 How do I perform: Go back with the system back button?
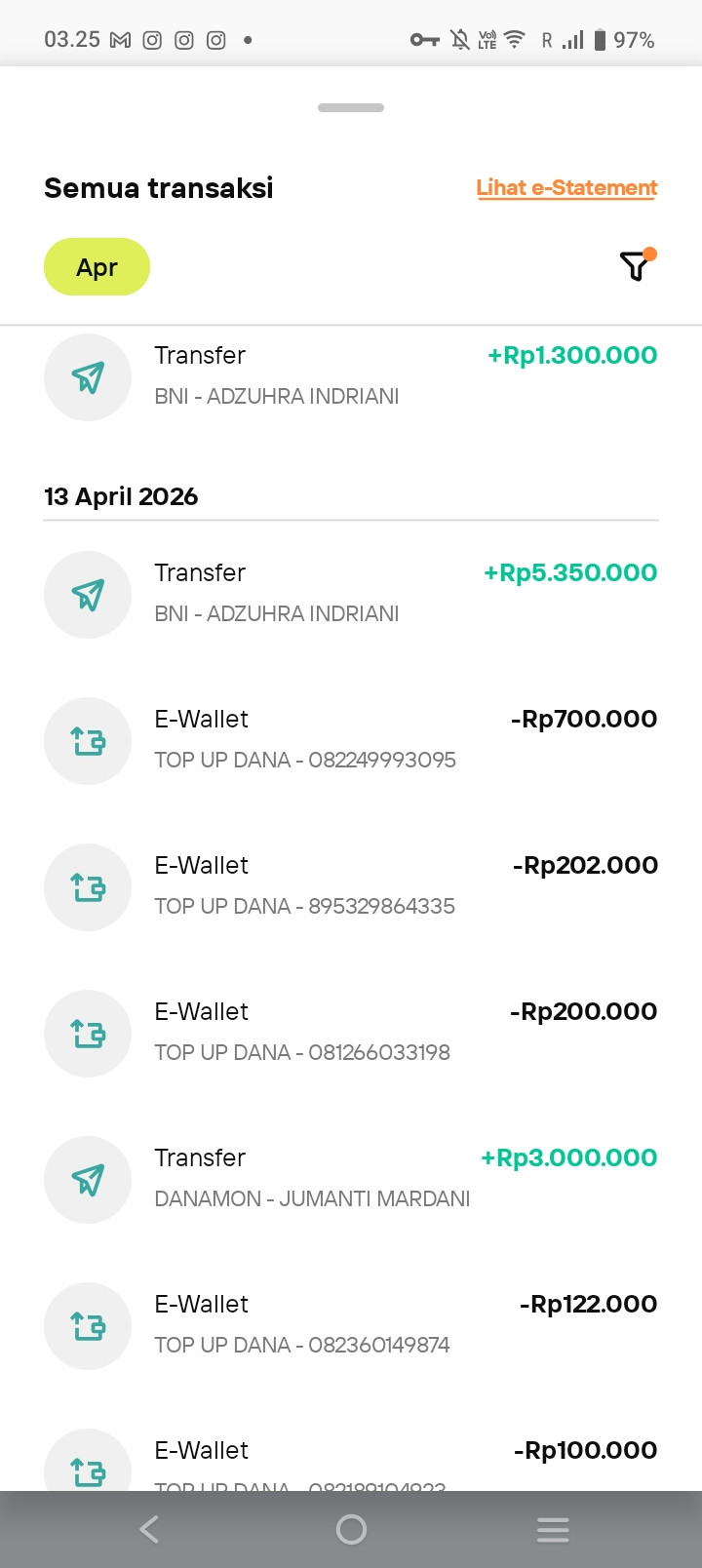(x=149, y=1529)
